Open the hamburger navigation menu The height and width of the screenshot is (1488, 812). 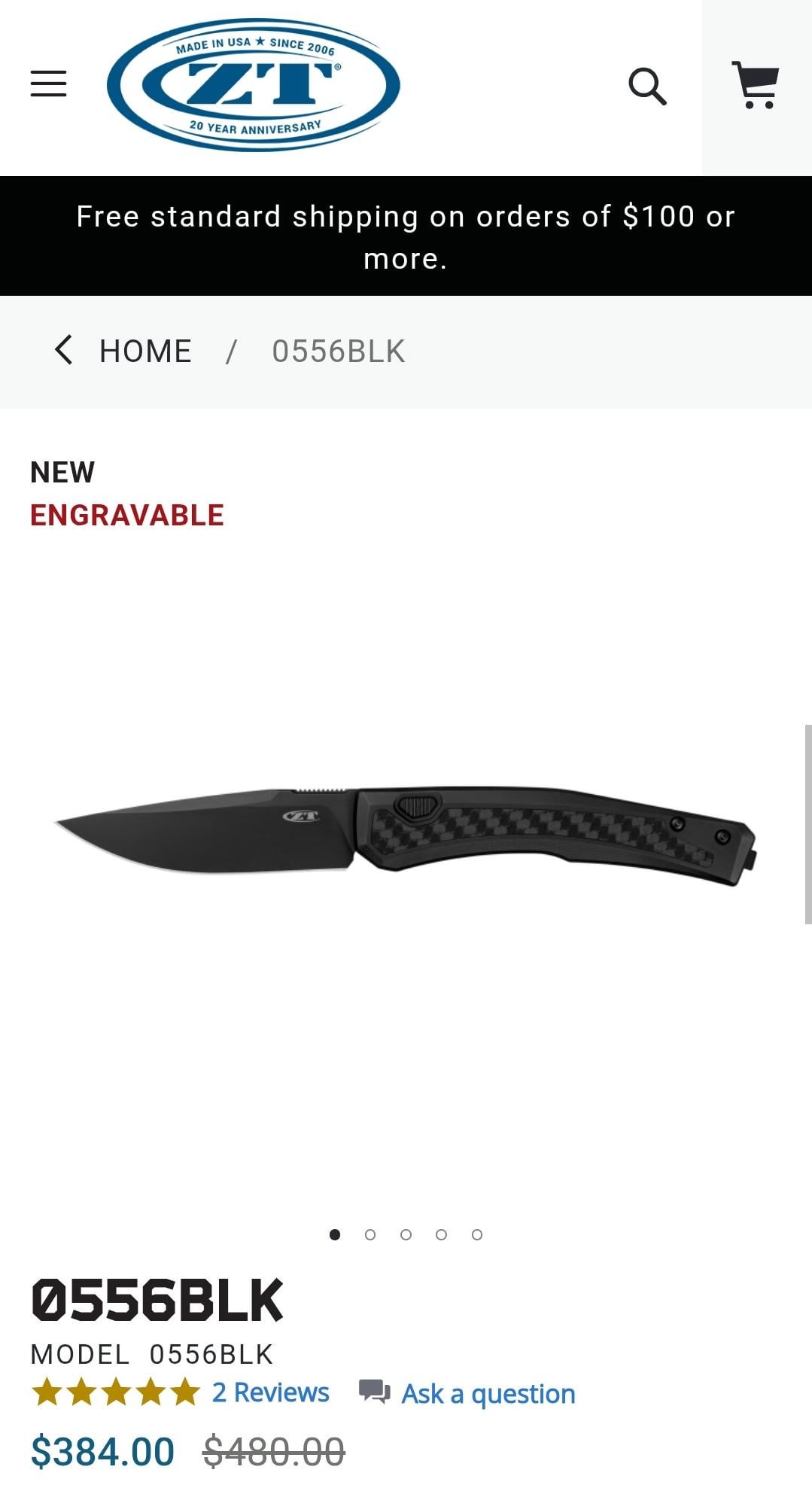click(48, 84)
